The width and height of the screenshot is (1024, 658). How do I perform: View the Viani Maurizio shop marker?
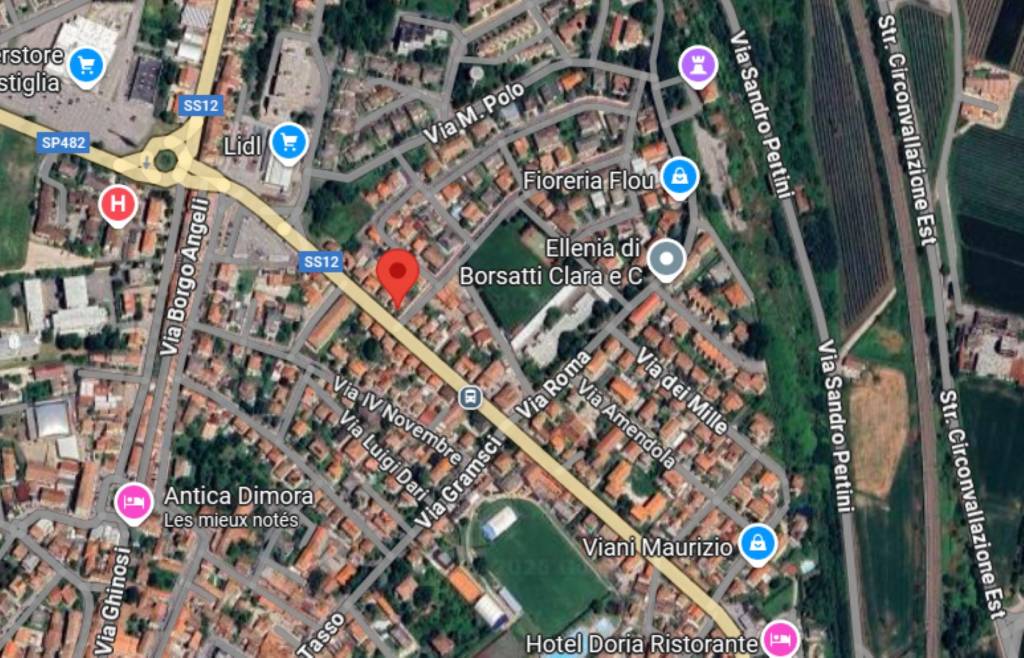(x=757, y=544)
